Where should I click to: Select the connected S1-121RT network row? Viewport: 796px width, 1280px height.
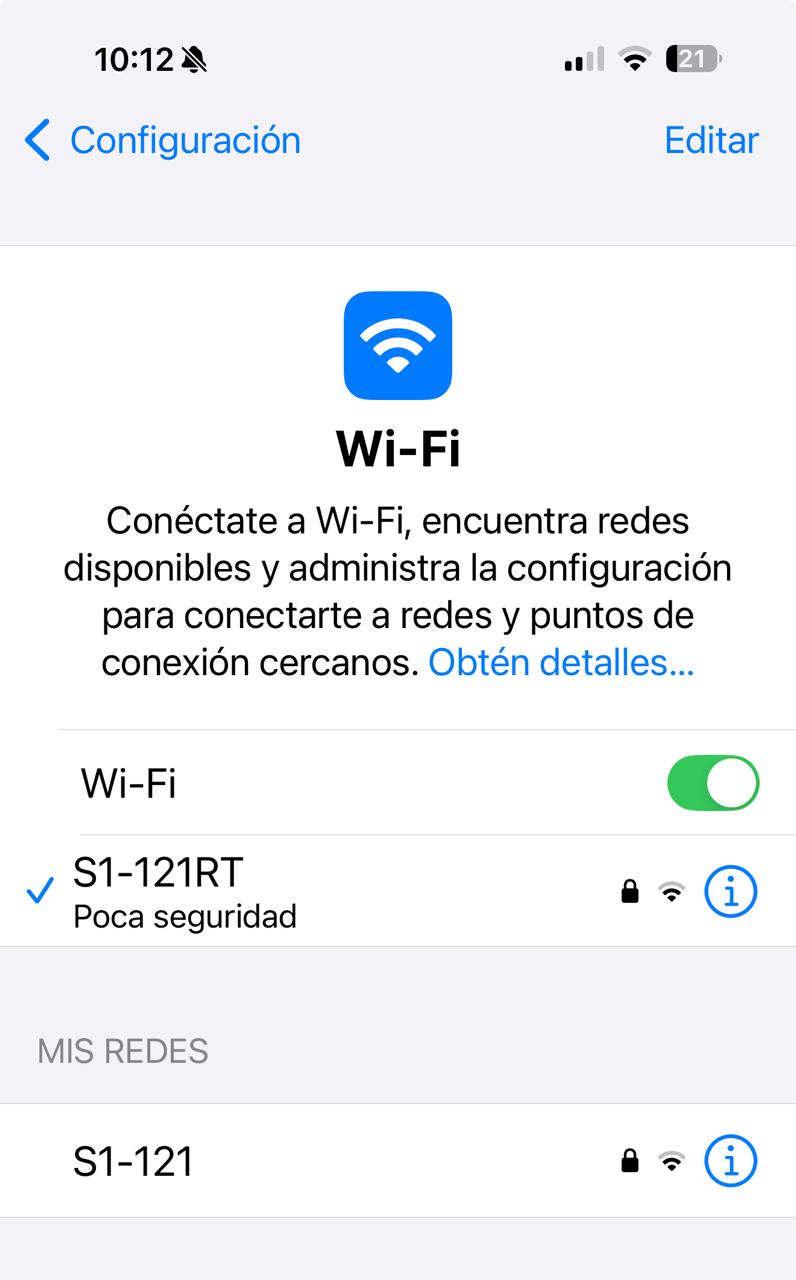coord(300,890)
